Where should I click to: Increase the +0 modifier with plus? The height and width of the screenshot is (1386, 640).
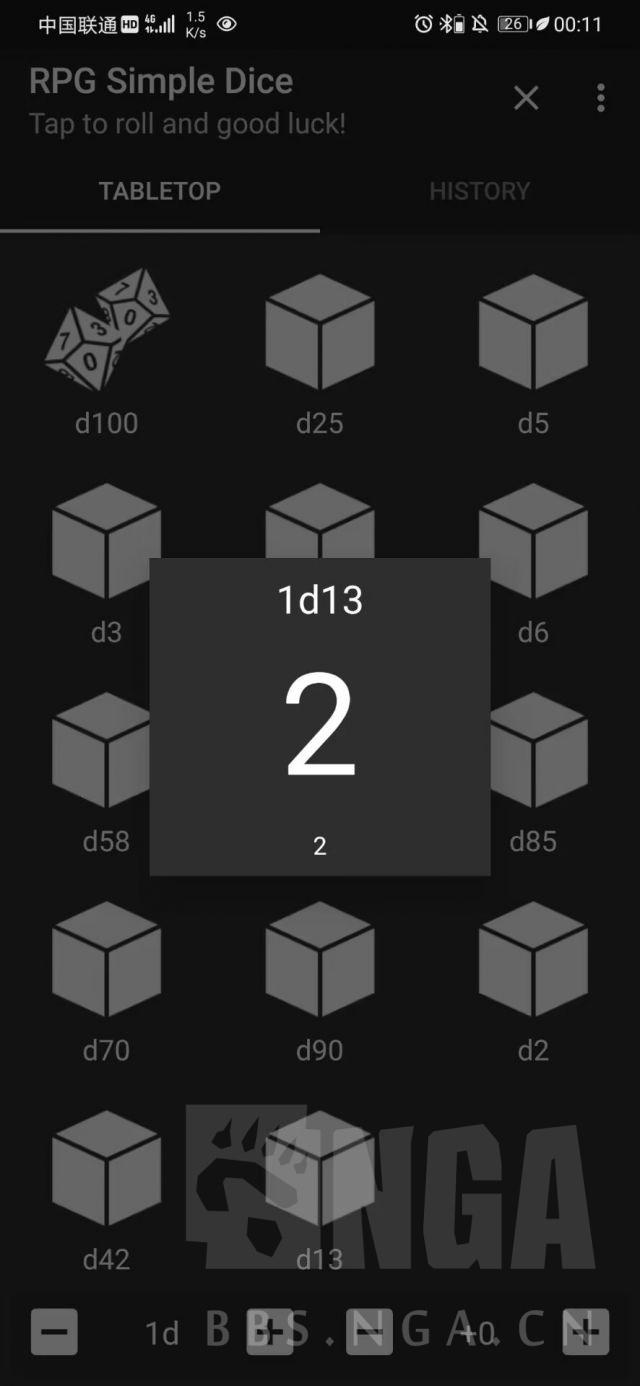coord(586,1332)
